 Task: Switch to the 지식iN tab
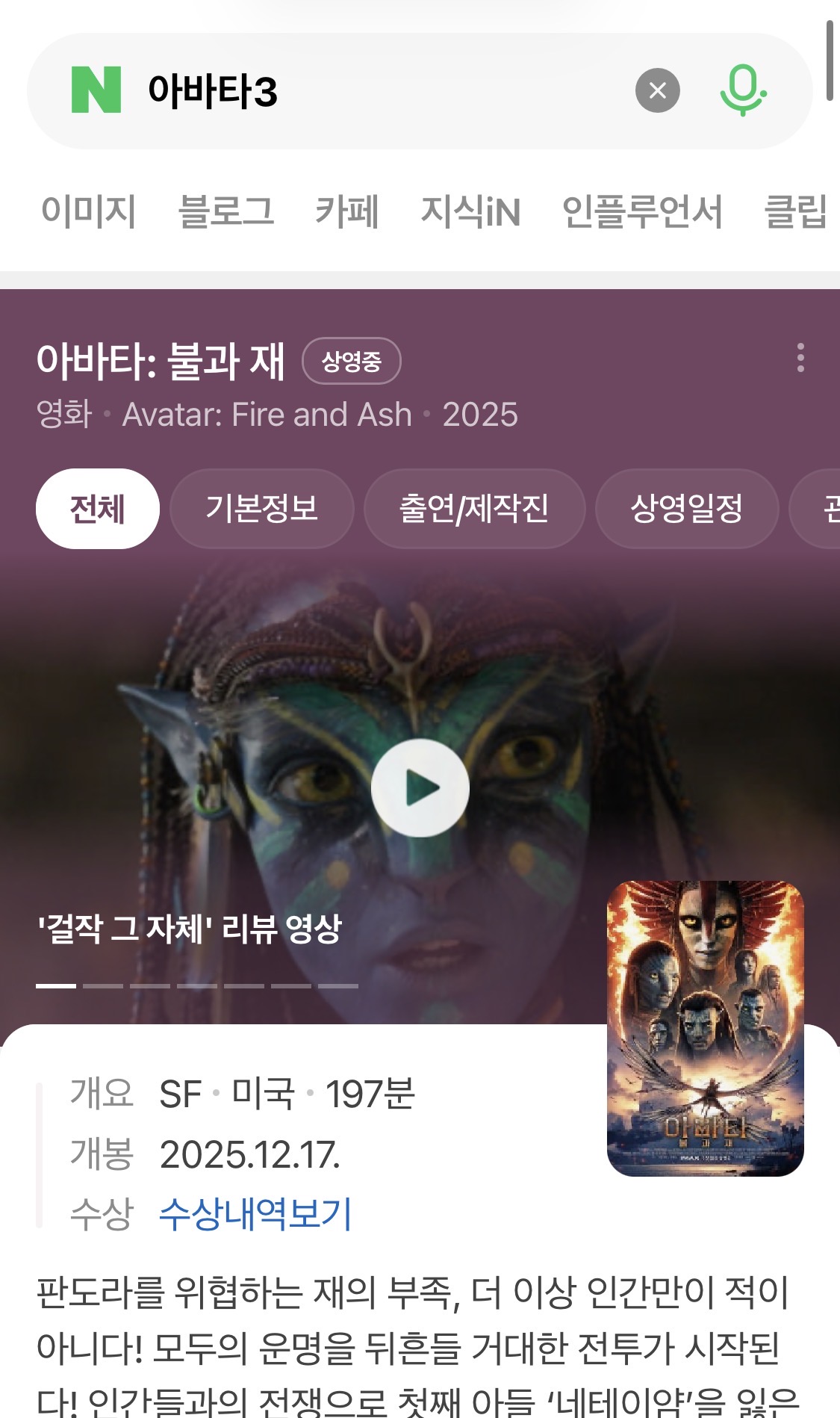click(x=470, y=211)
